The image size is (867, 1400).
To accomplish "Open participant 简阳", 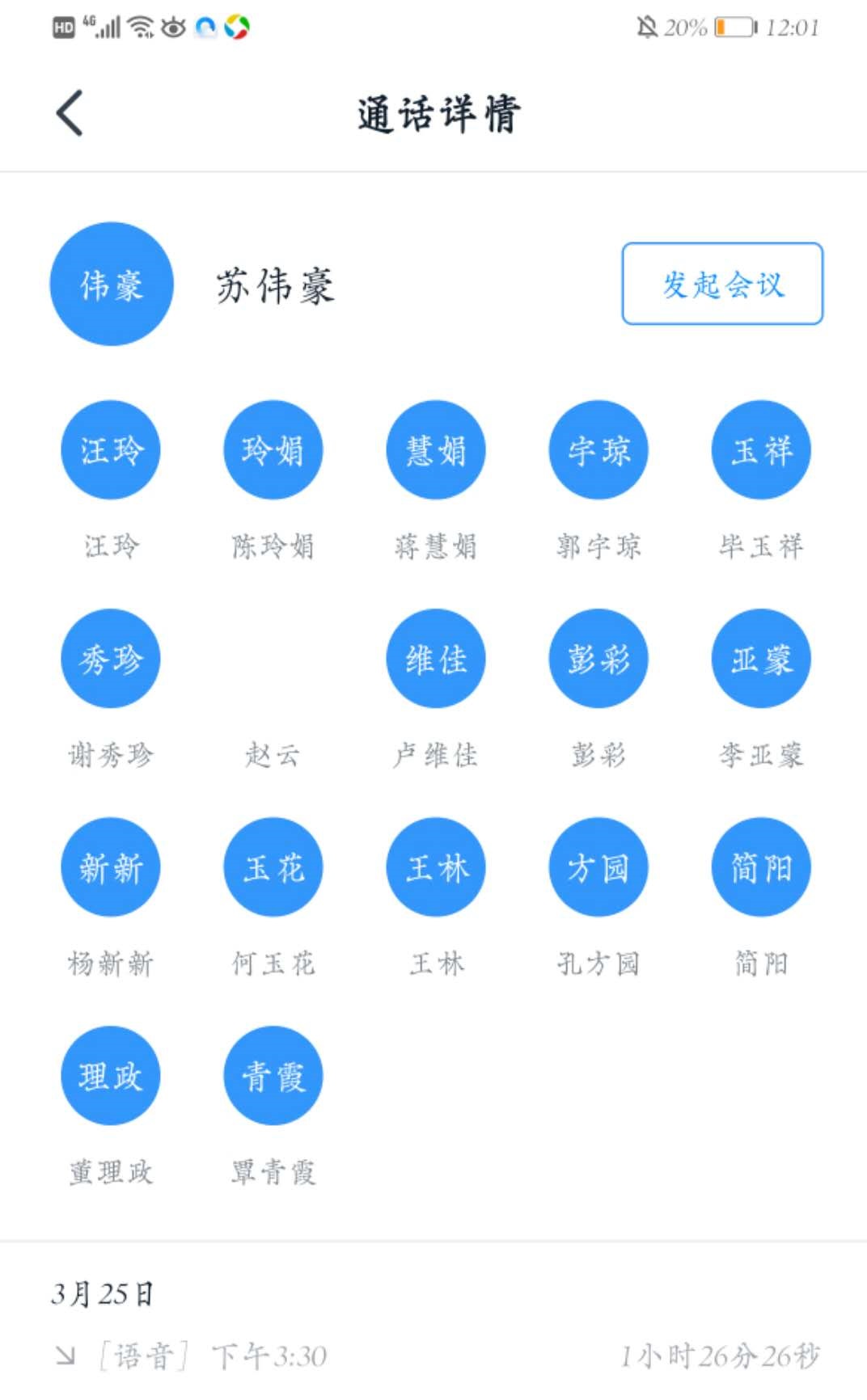I will [x=761, y=867].
